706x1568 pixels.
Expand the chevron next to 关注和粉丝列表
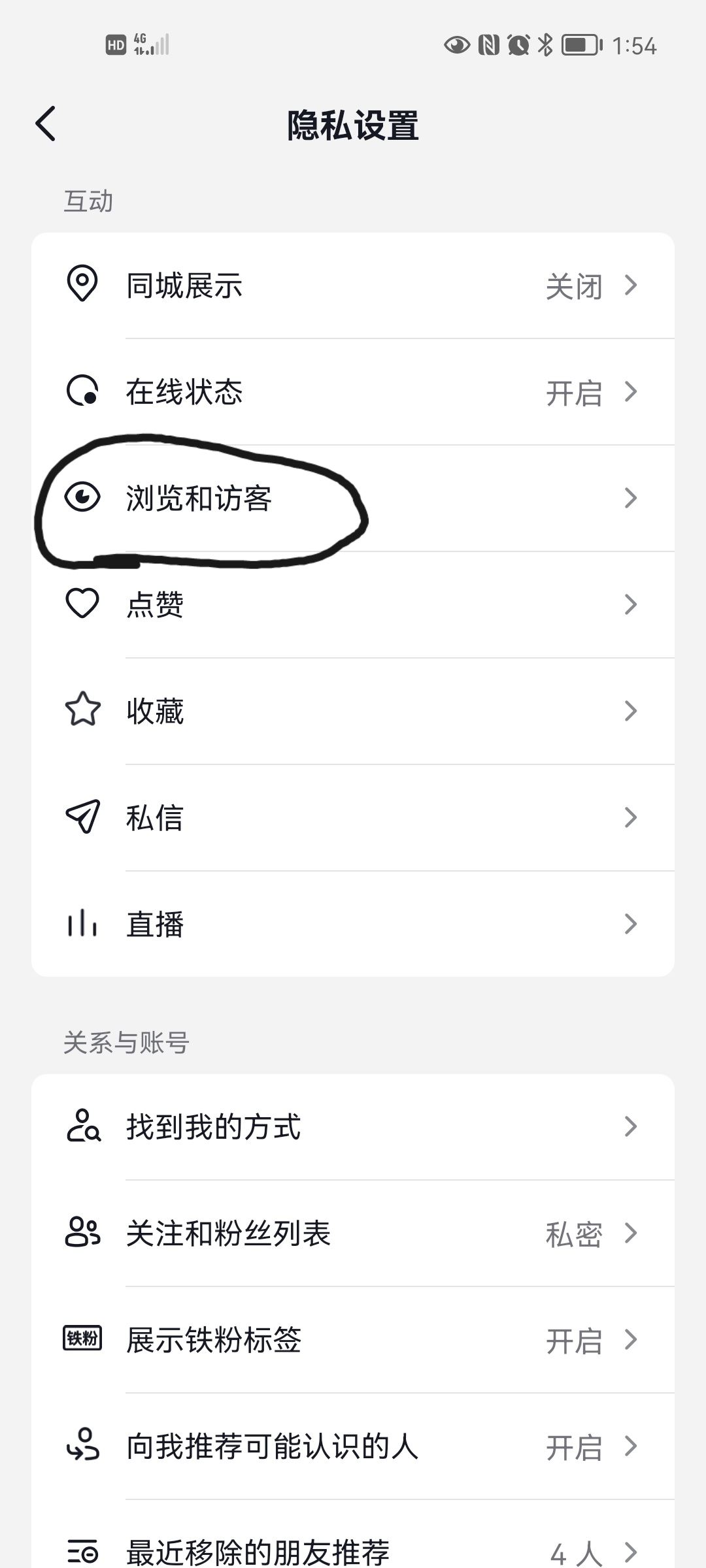[630, 1232]
